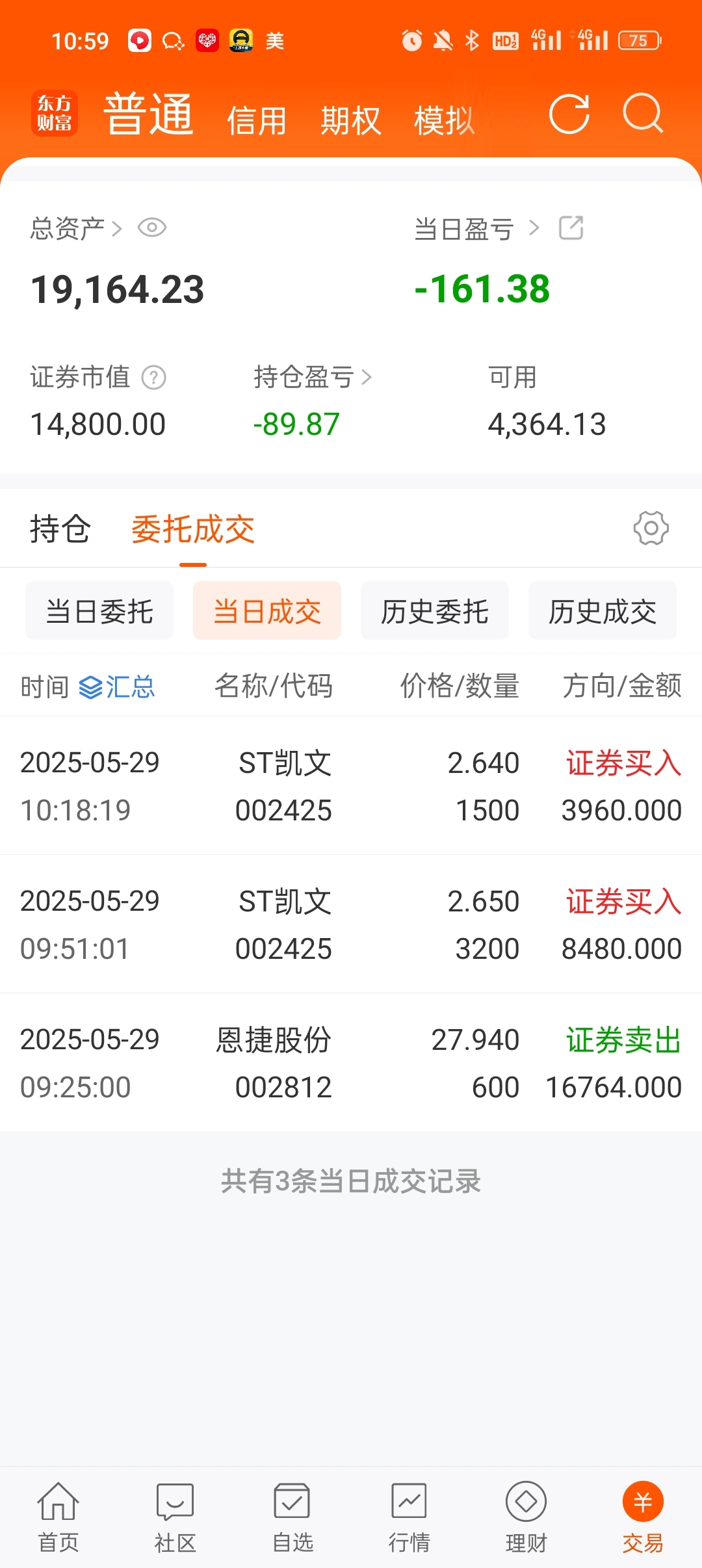Select the 历史成交 chip
The width and height of the screenshot is (702, 1568).
click(x=603, y=611)
